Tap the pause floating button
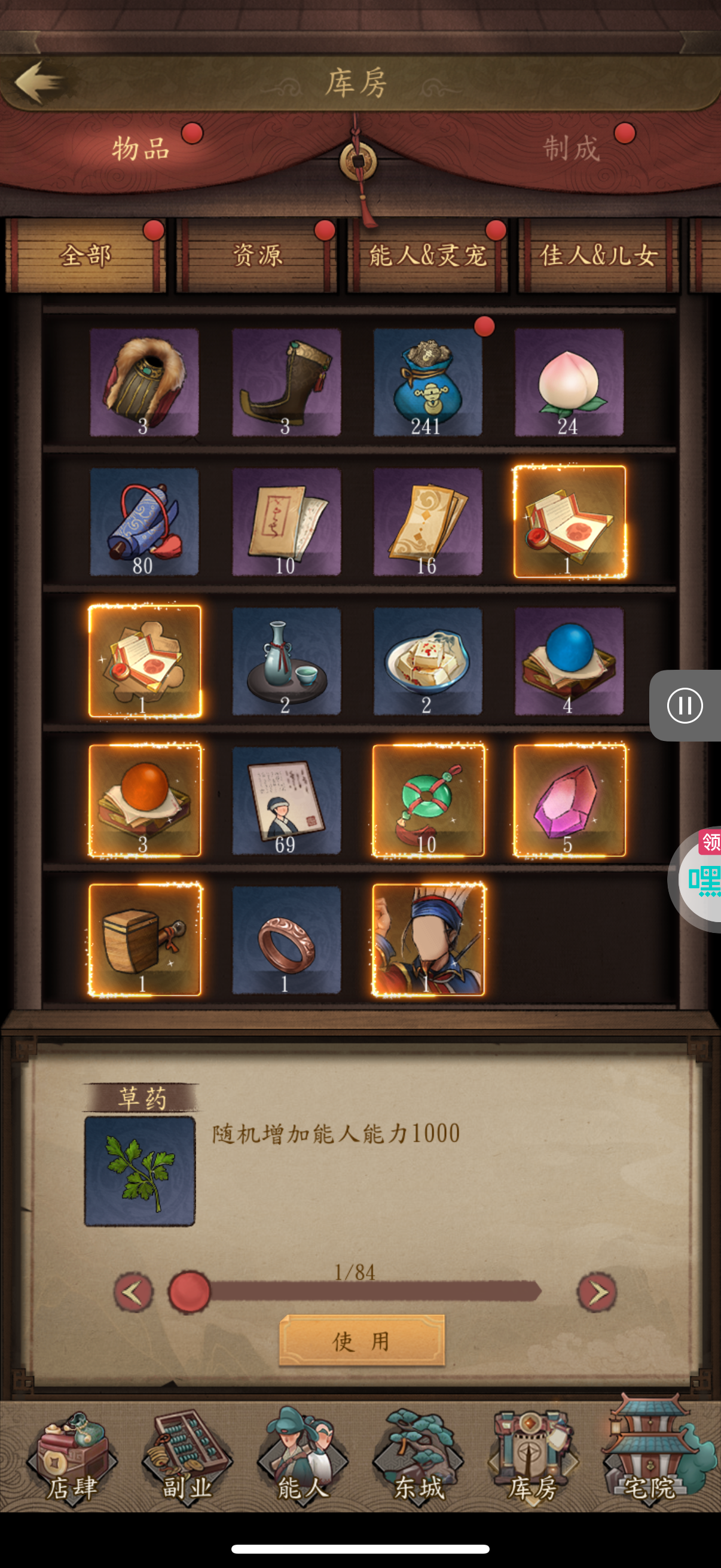 tap(685, 706)
